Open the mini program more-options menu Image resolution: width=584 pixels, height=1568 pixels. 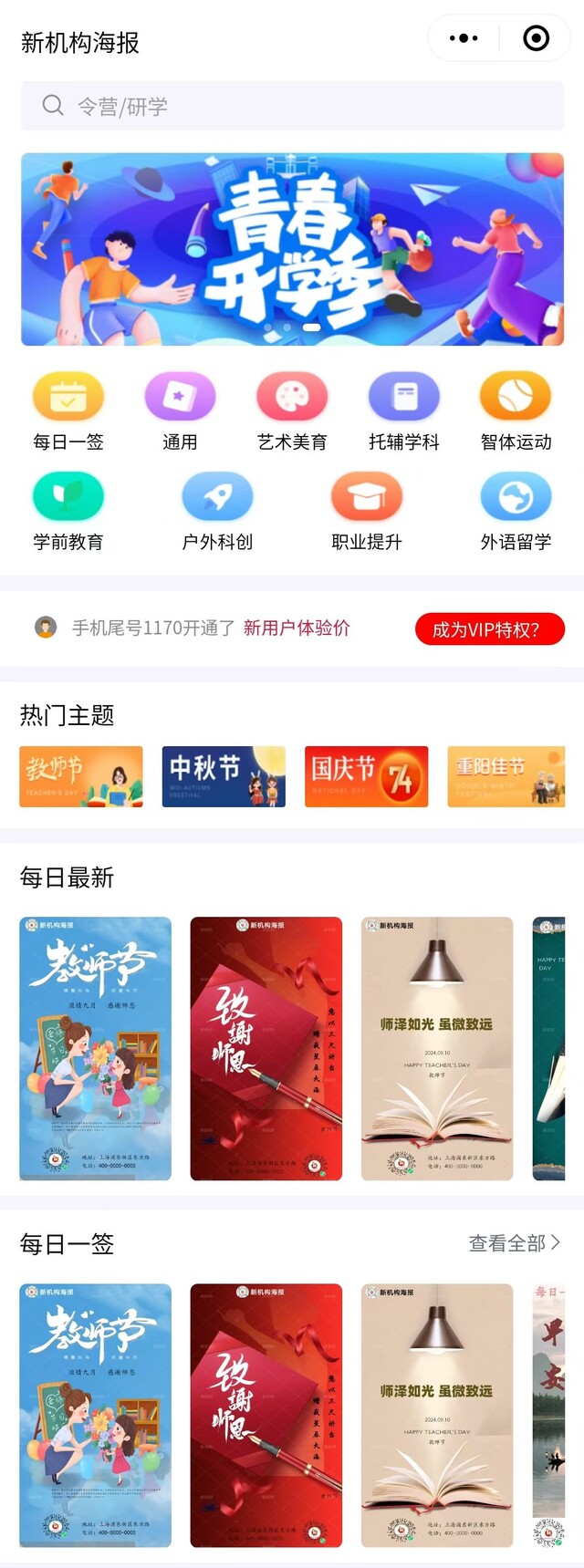pos(464,38)
